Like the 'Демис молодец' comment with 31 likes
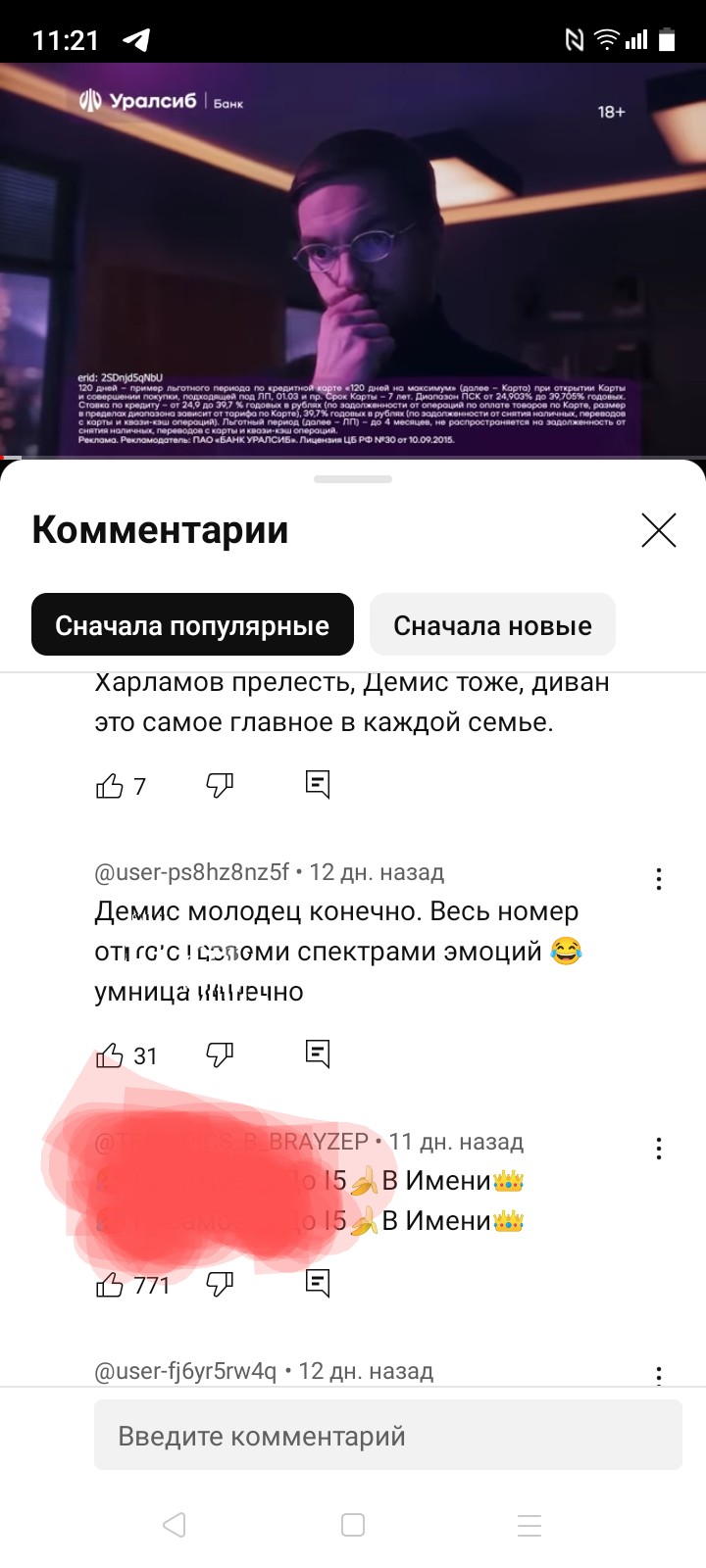 110,1055
